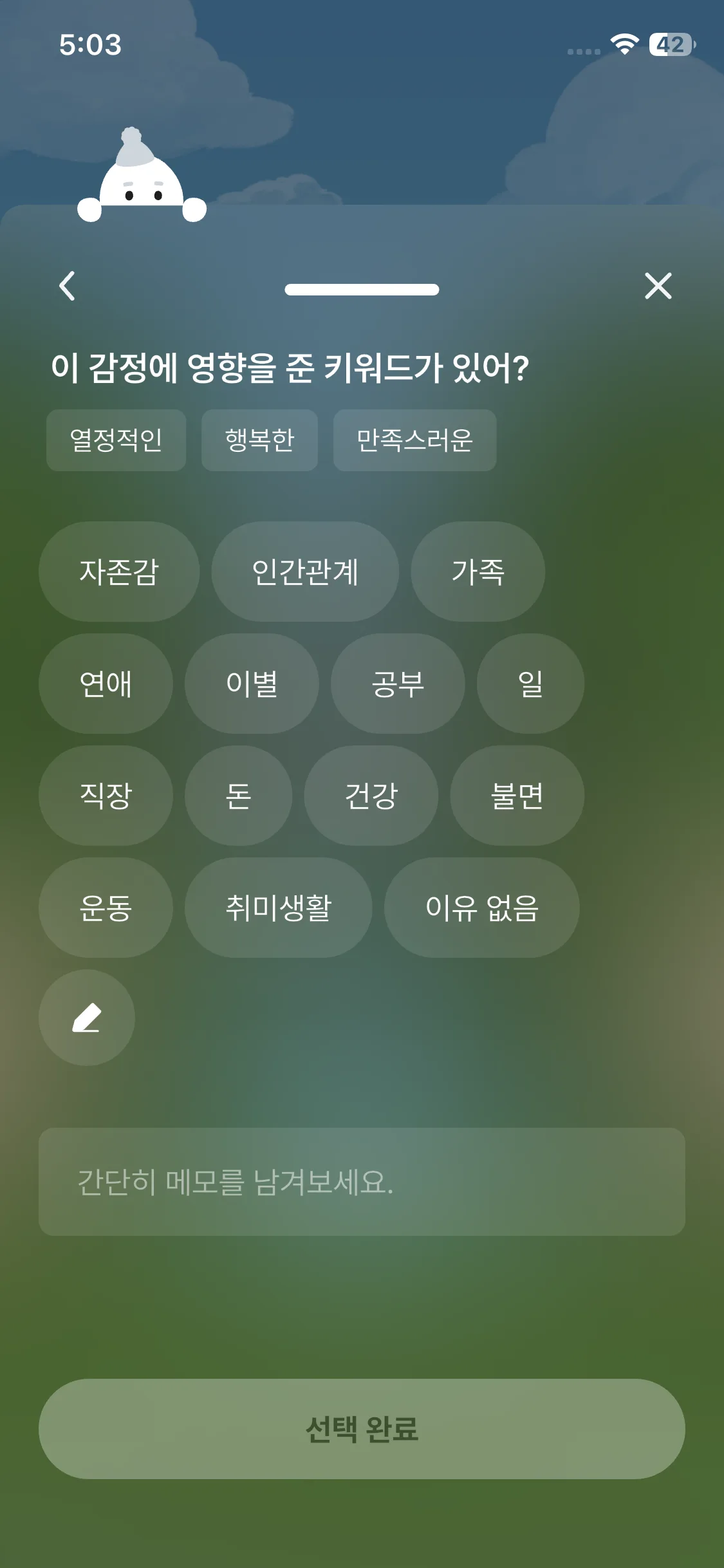
Task: Select the 돈 keyword chip
Action: (238, 796)
